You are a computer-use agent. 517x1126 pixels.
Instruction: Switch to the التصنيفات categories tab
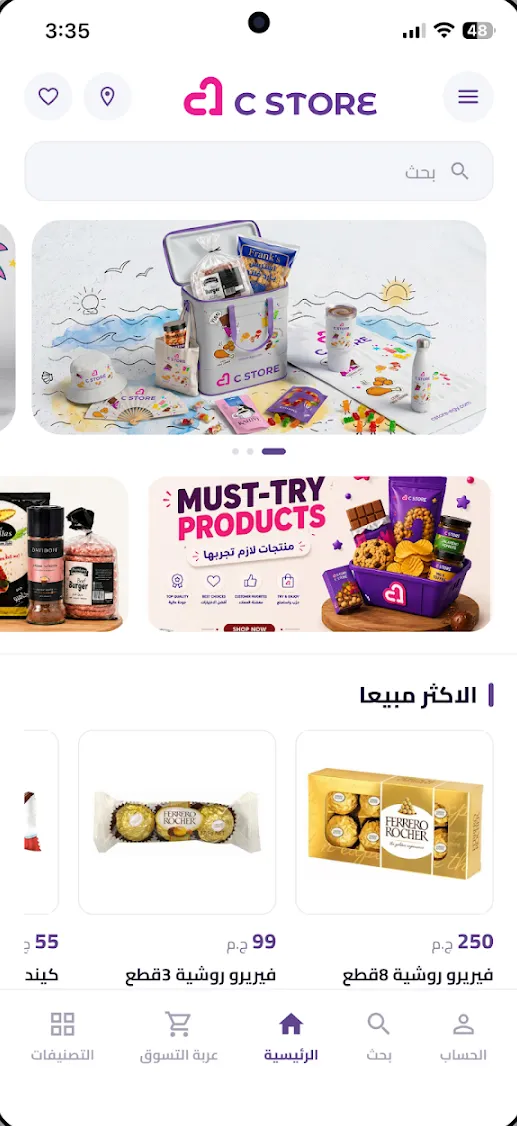coord(62,1037)
